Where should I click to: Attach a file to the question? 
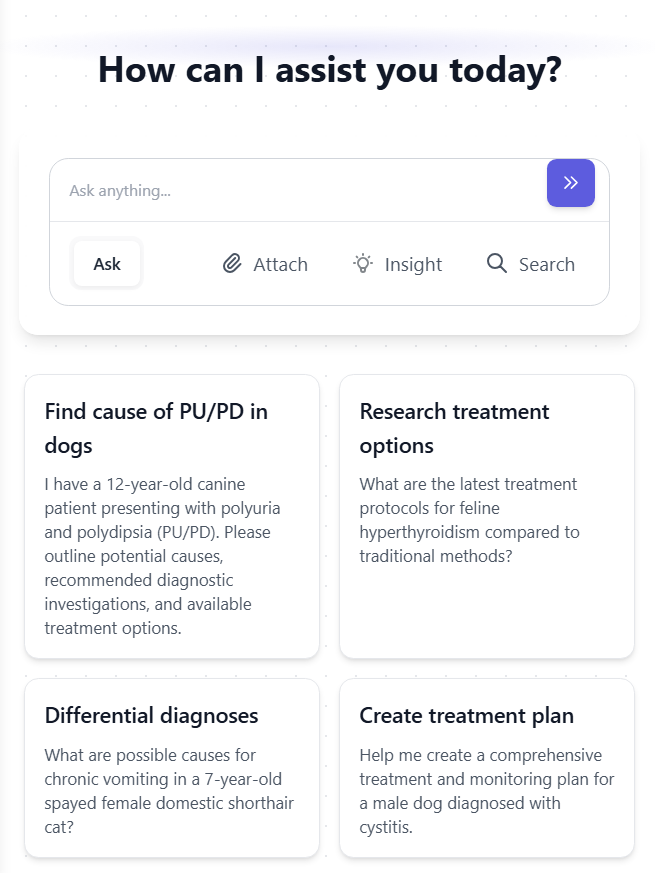click(265, 264)
